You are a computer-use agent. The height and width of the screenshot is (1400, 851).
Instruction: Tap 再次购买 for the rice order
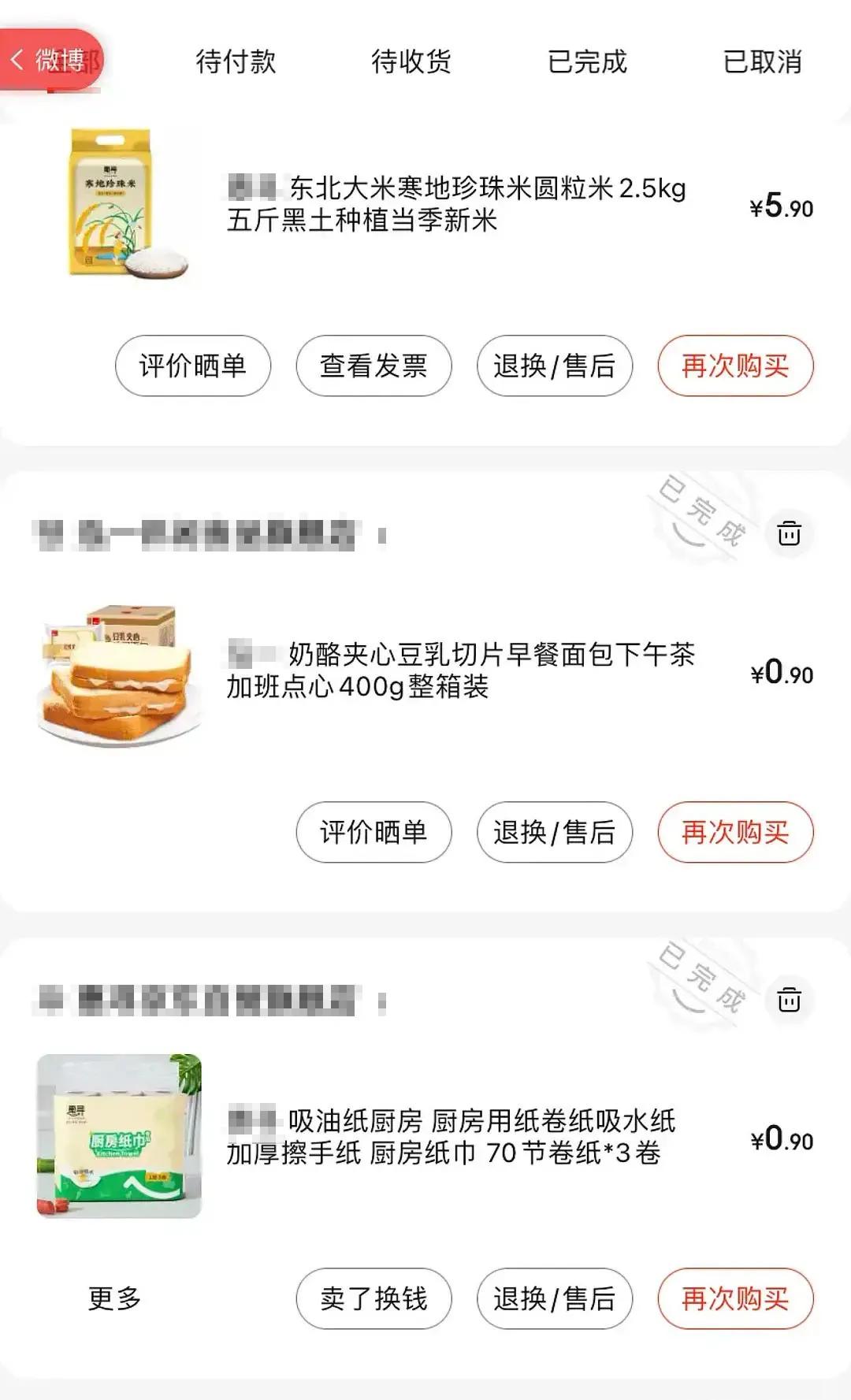coord(734,365)
